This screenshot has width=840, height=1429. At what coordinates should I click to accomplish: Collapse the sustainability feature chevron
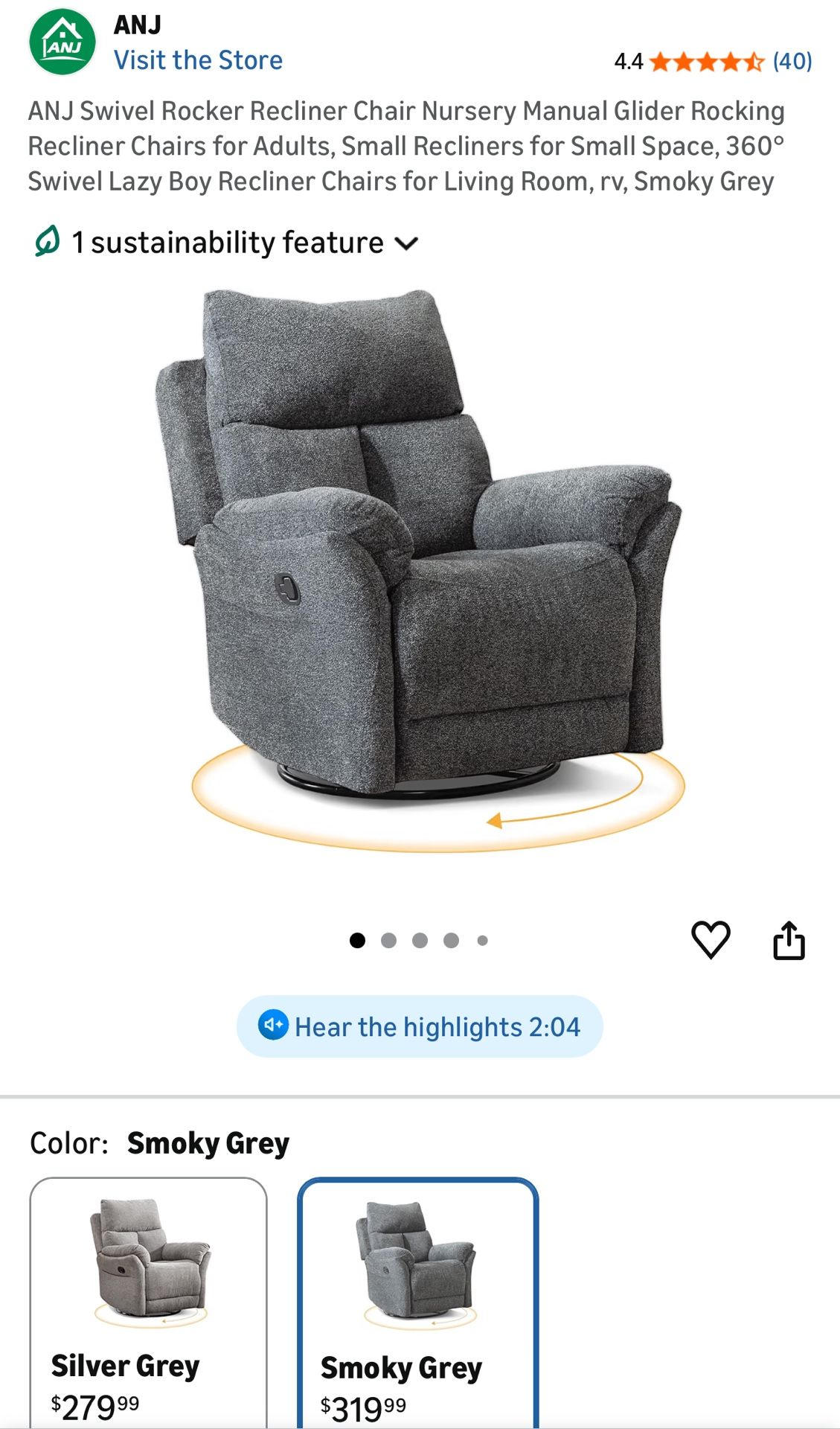click(407, 243)
